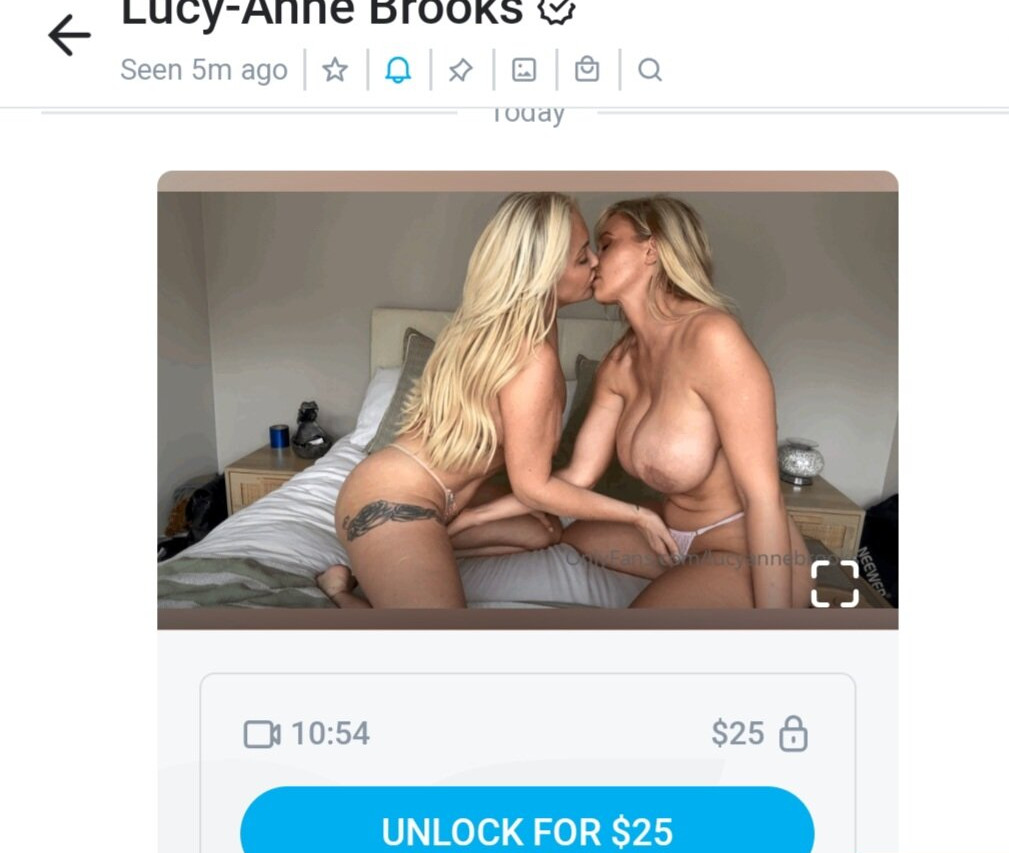Open the purchases bag icon
Viewport: 1009px width, 853px height.
587,70
